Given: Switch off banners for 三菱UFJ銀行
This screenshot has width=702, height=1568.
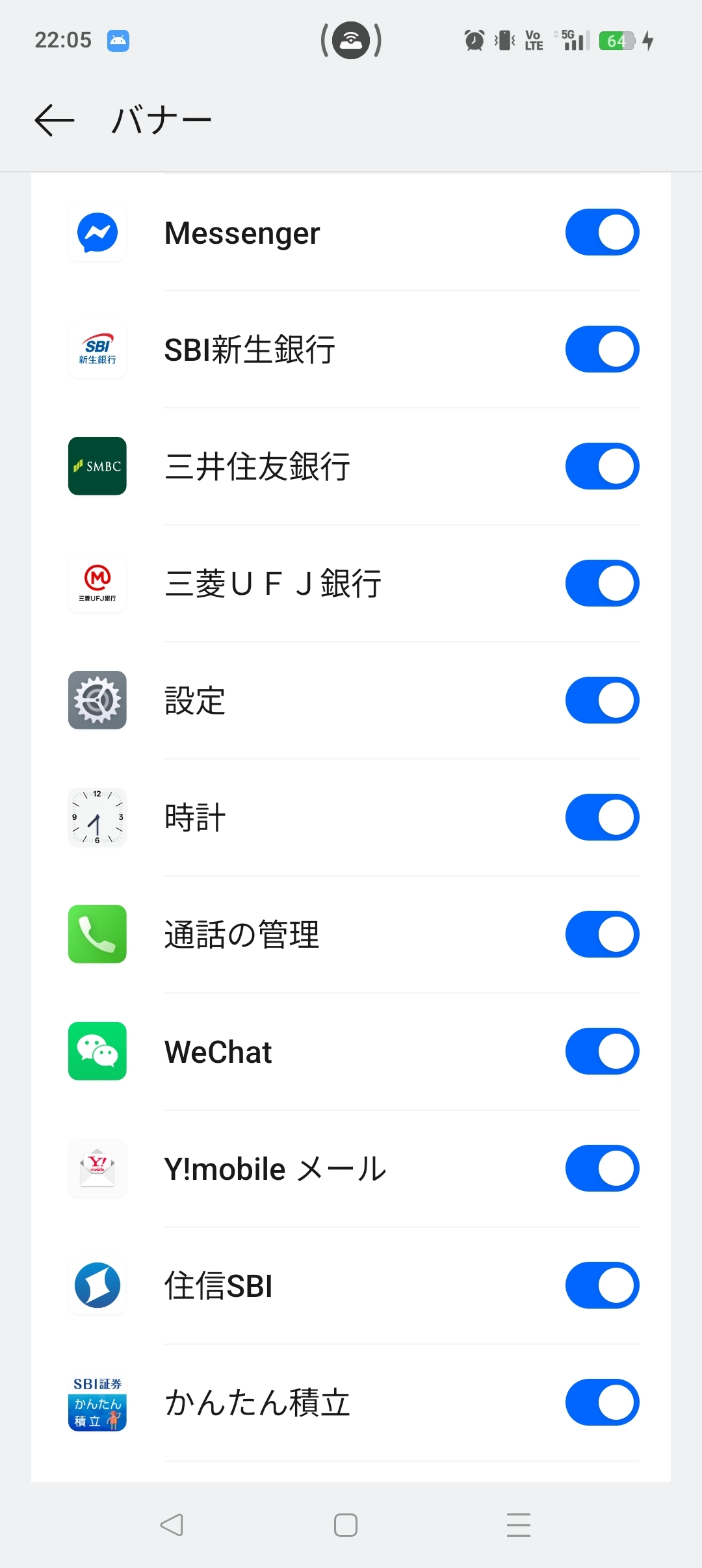Looking at the screenshot, I should pyautogui.click(x=602, y=583).
